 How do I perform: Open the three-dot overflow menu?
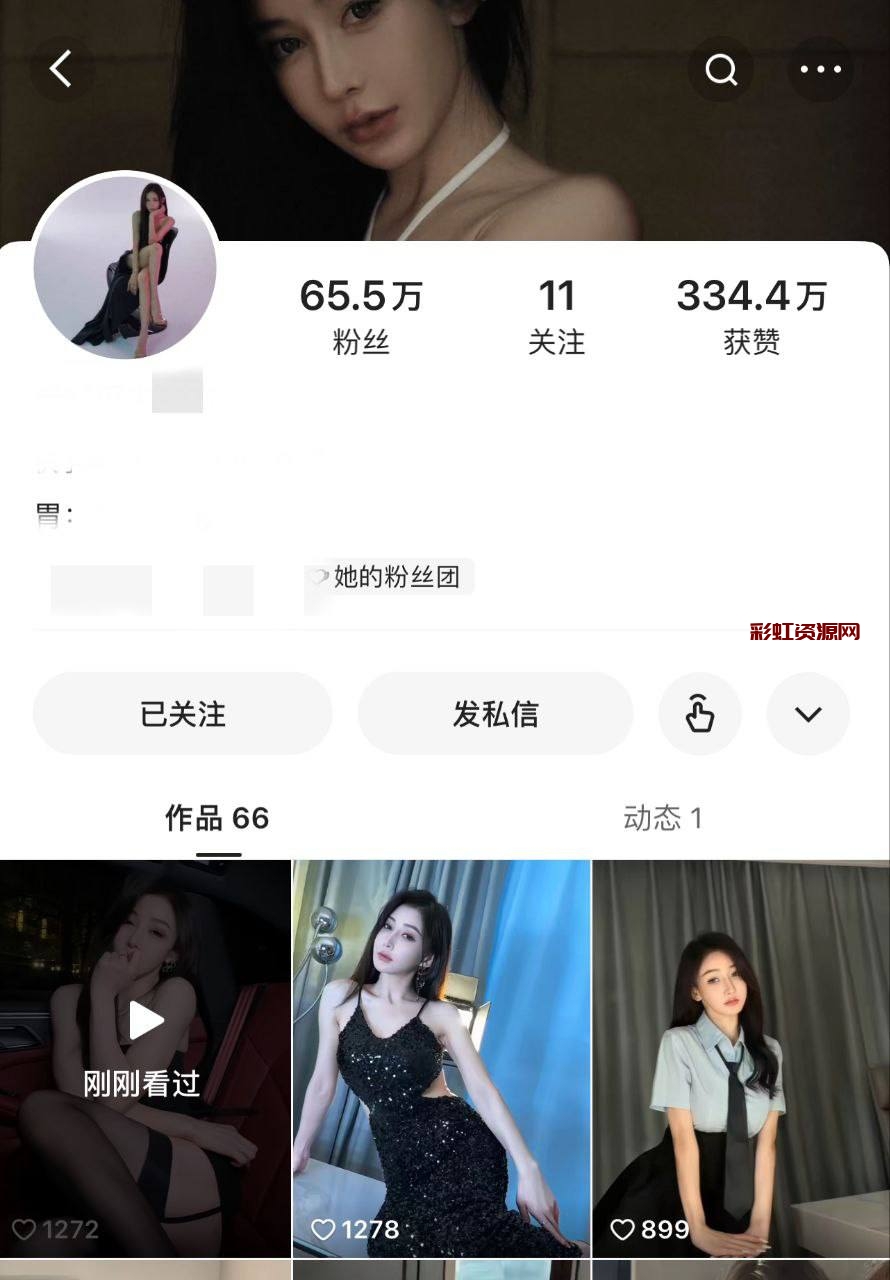(x=820, y=69)
